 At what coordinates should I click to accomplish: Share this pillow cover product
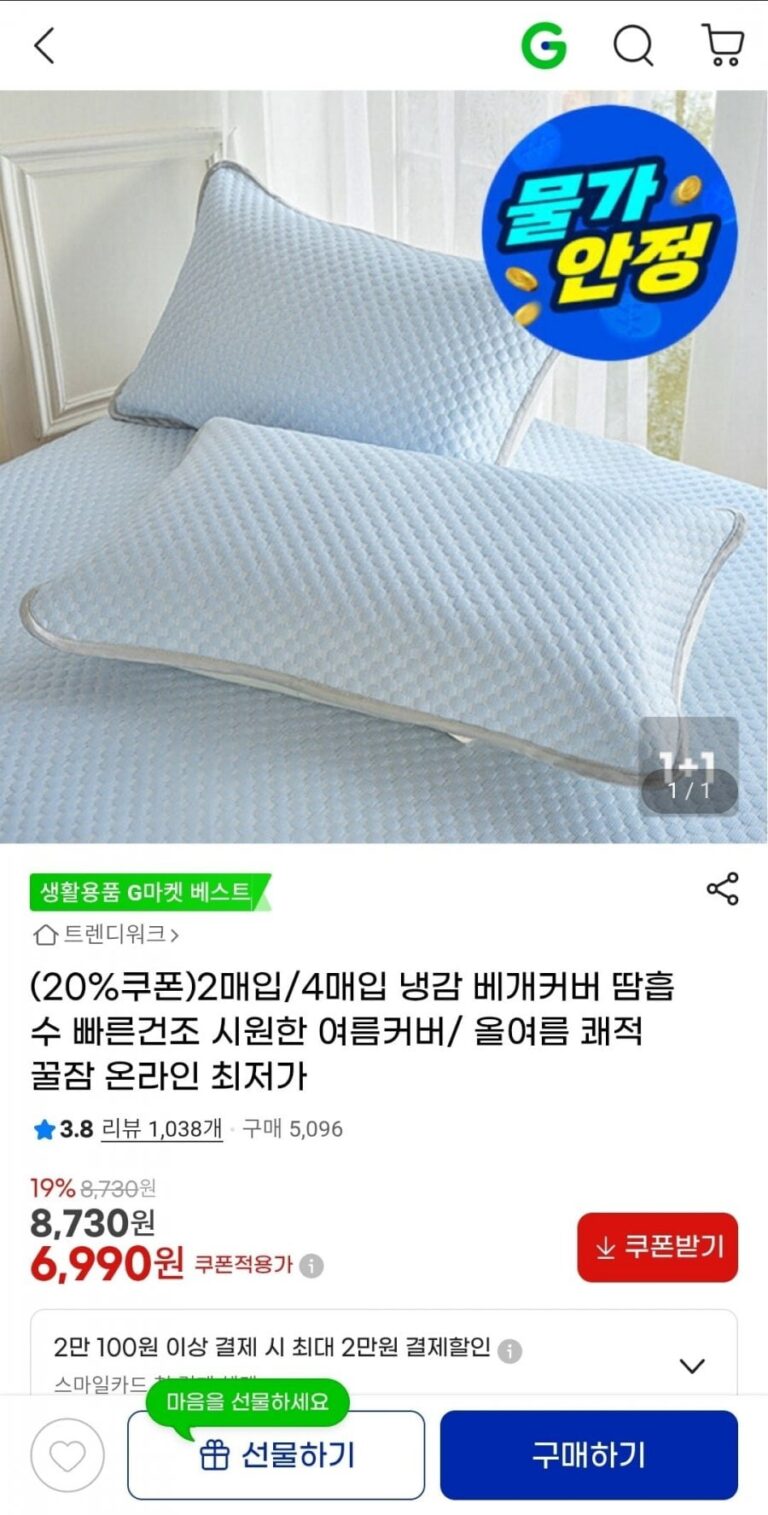[722, 889]
